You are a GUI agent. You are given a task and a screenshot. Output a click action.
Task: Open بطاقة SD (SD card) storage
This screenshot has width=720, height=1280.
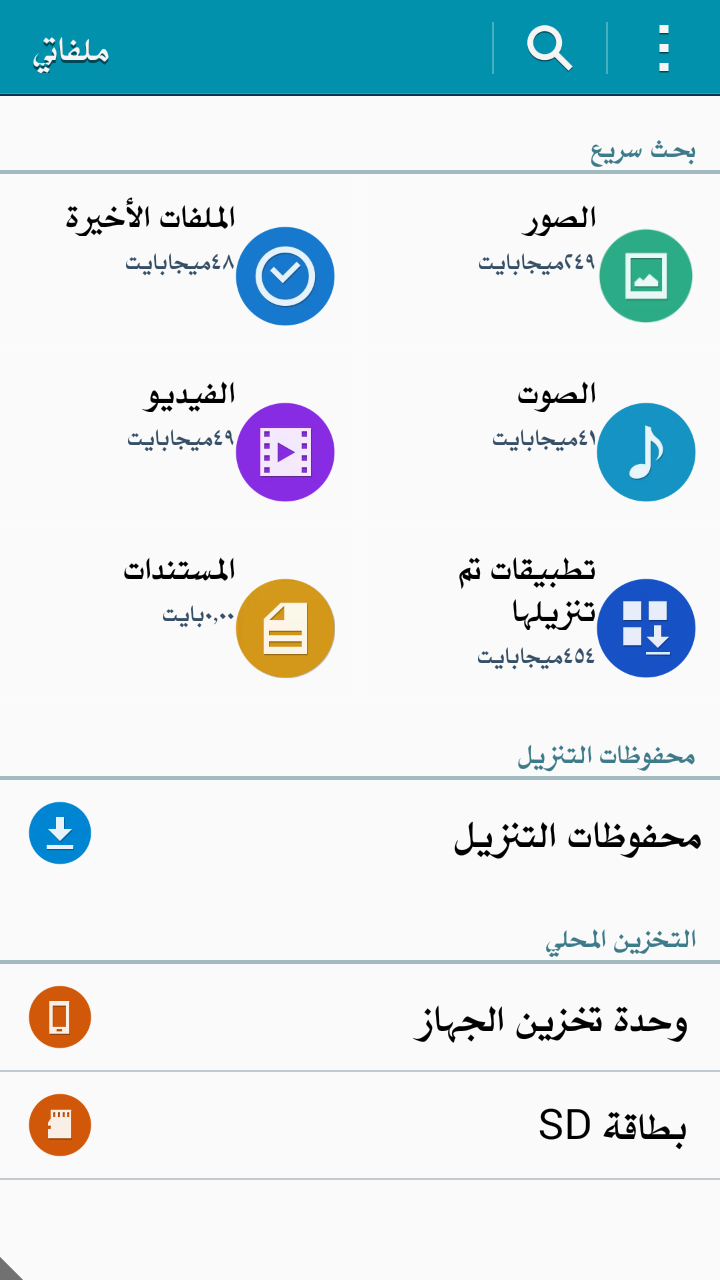coord(360,1125)
